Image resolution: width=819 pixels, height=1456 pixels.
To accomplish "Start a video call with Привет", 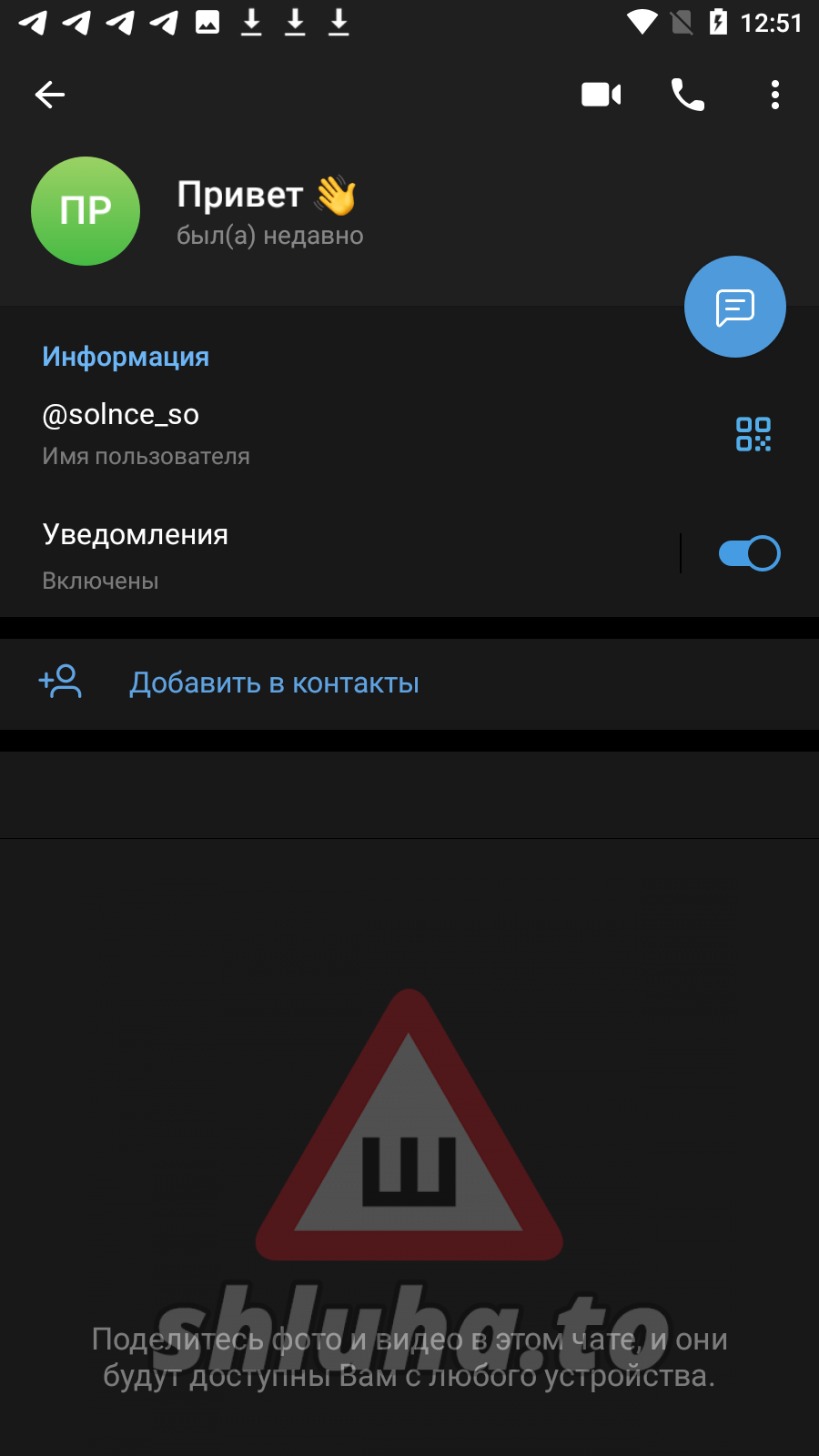I will click(601, 95).
